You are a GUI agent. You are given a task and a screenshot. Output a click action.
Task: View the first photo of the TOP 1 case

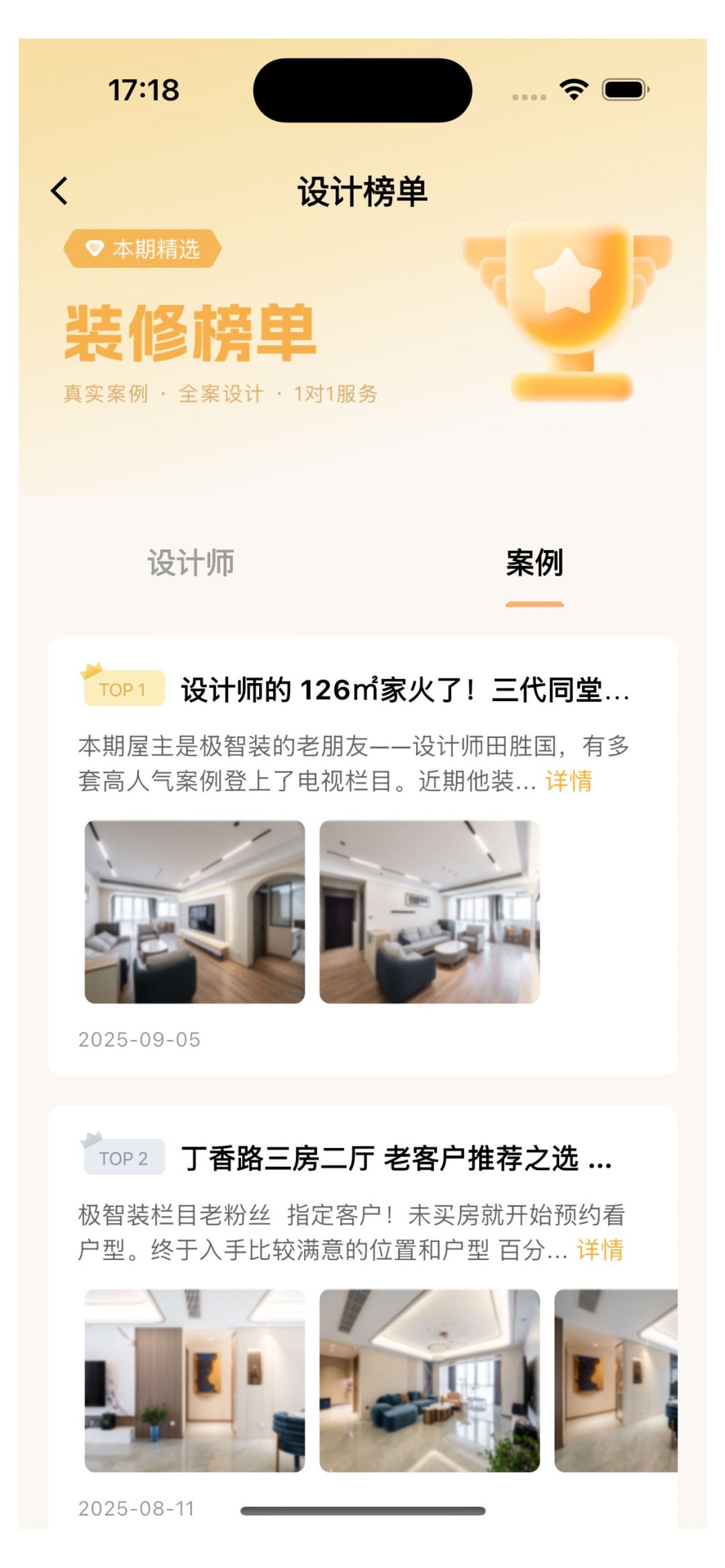point(195,912)
